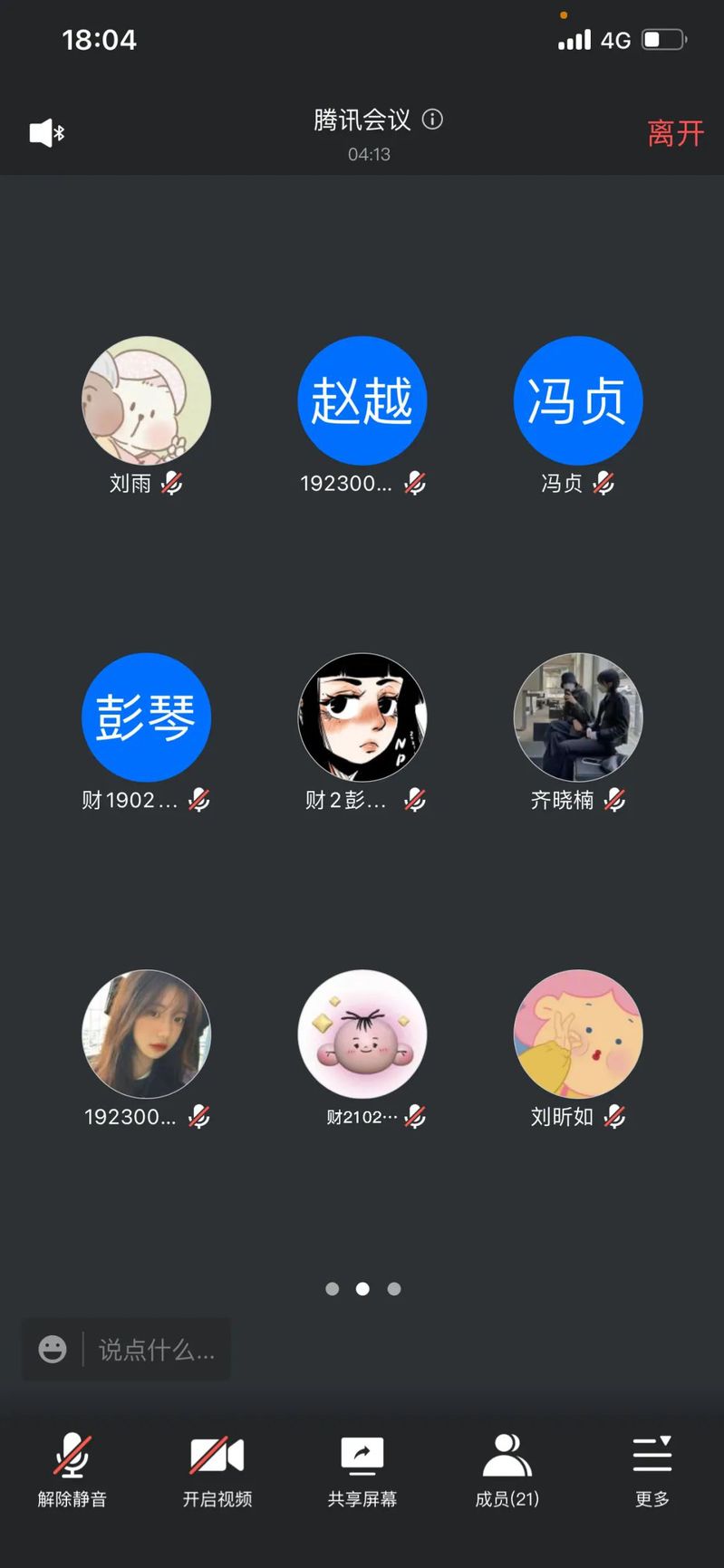Select the 财2彭 participant avatar
The width and height of the screenshot is (724, 1568).
click(x=362, y=717)
